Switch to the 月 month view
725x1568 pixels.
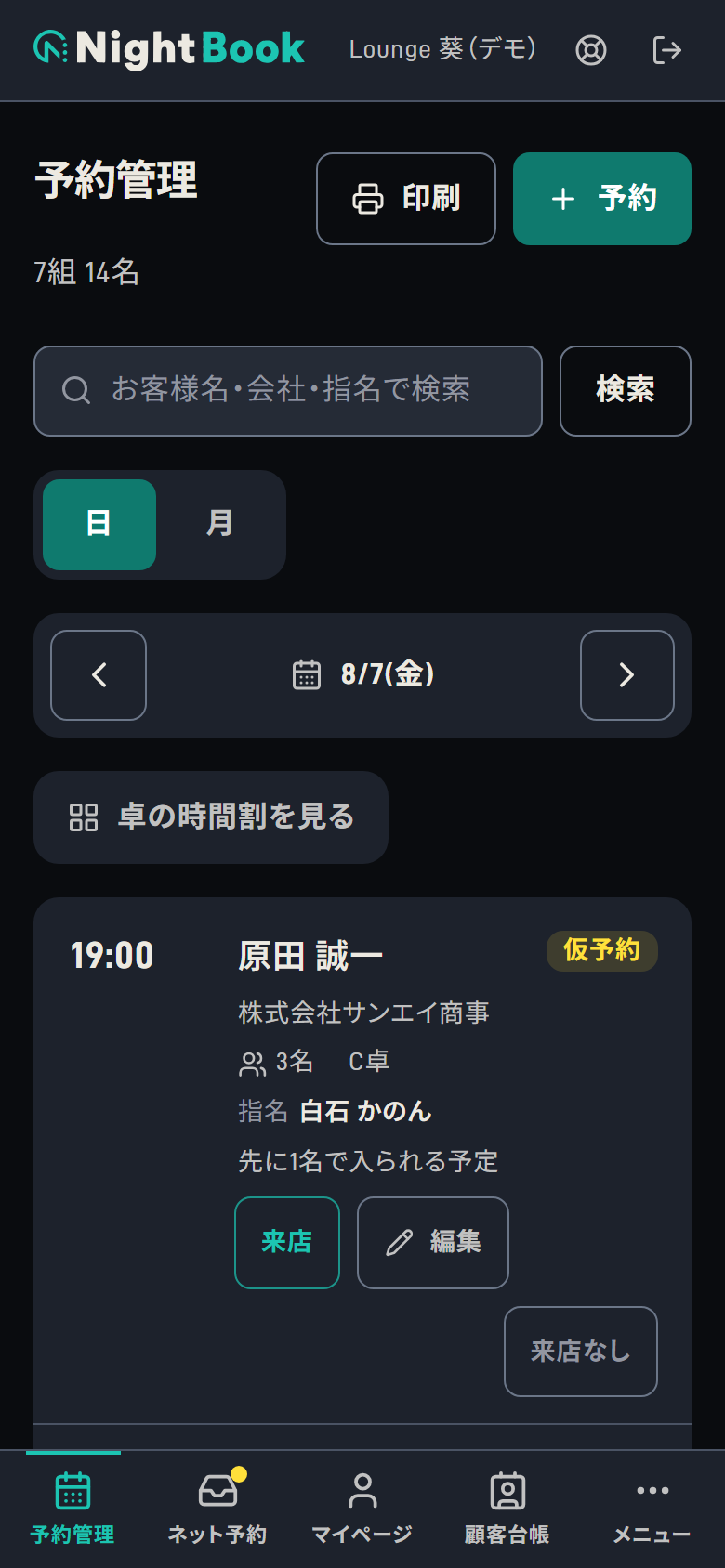[x=219, y=525]
